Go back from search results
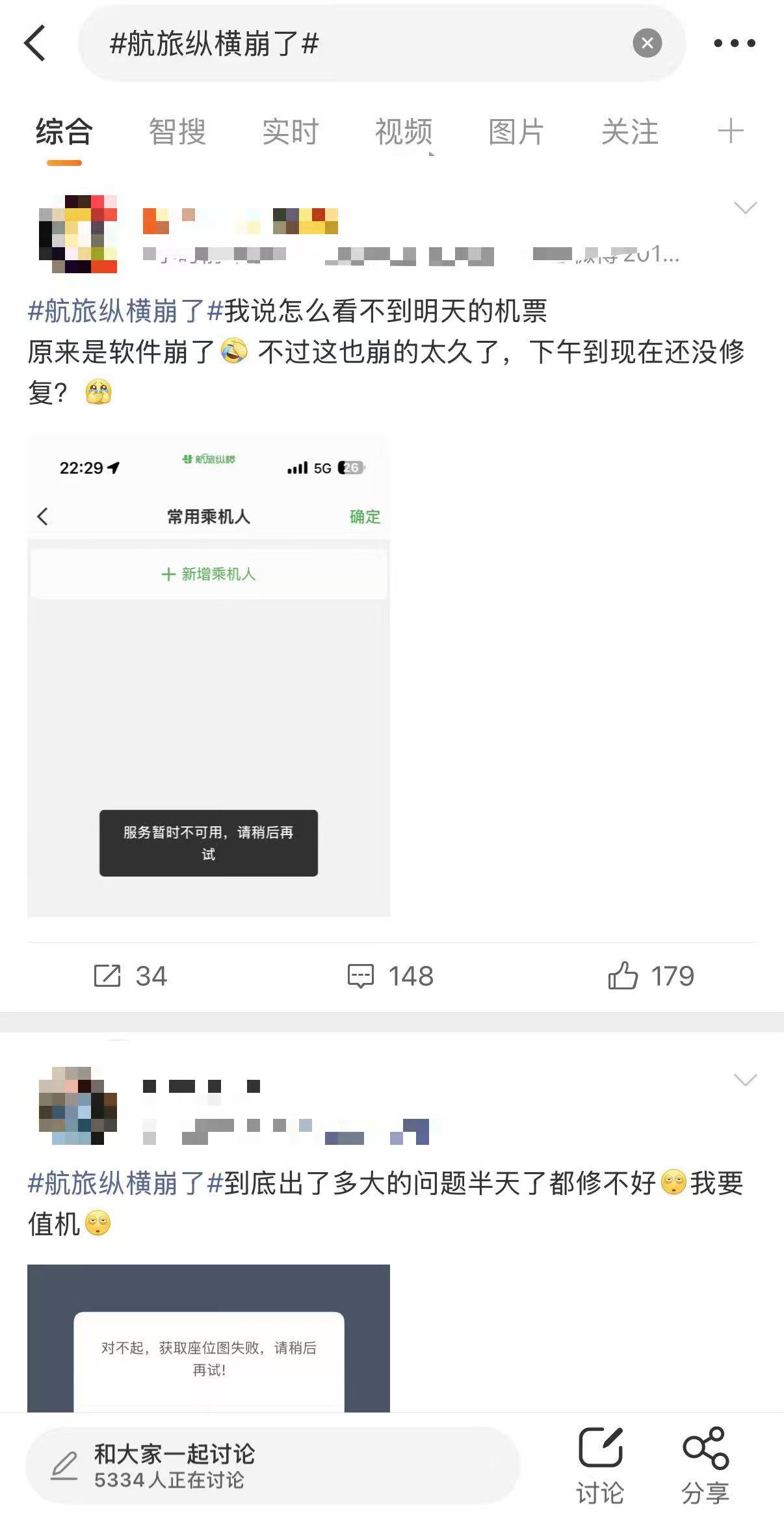 (35, 44)
